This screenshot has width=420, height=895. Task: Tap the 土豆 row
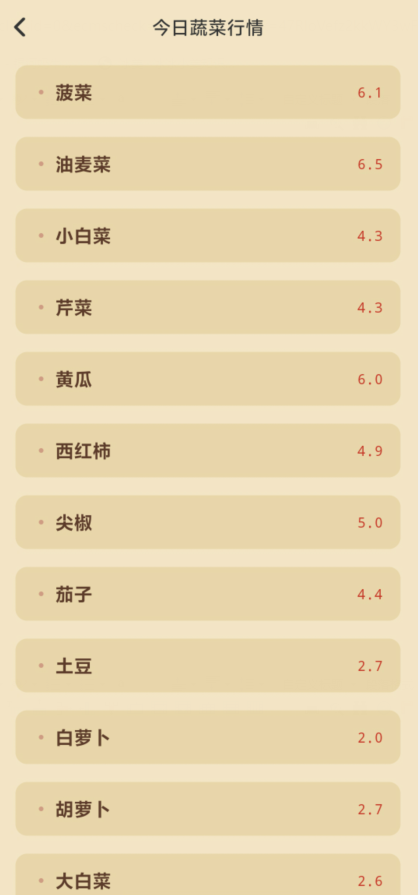tap(208, 665)
